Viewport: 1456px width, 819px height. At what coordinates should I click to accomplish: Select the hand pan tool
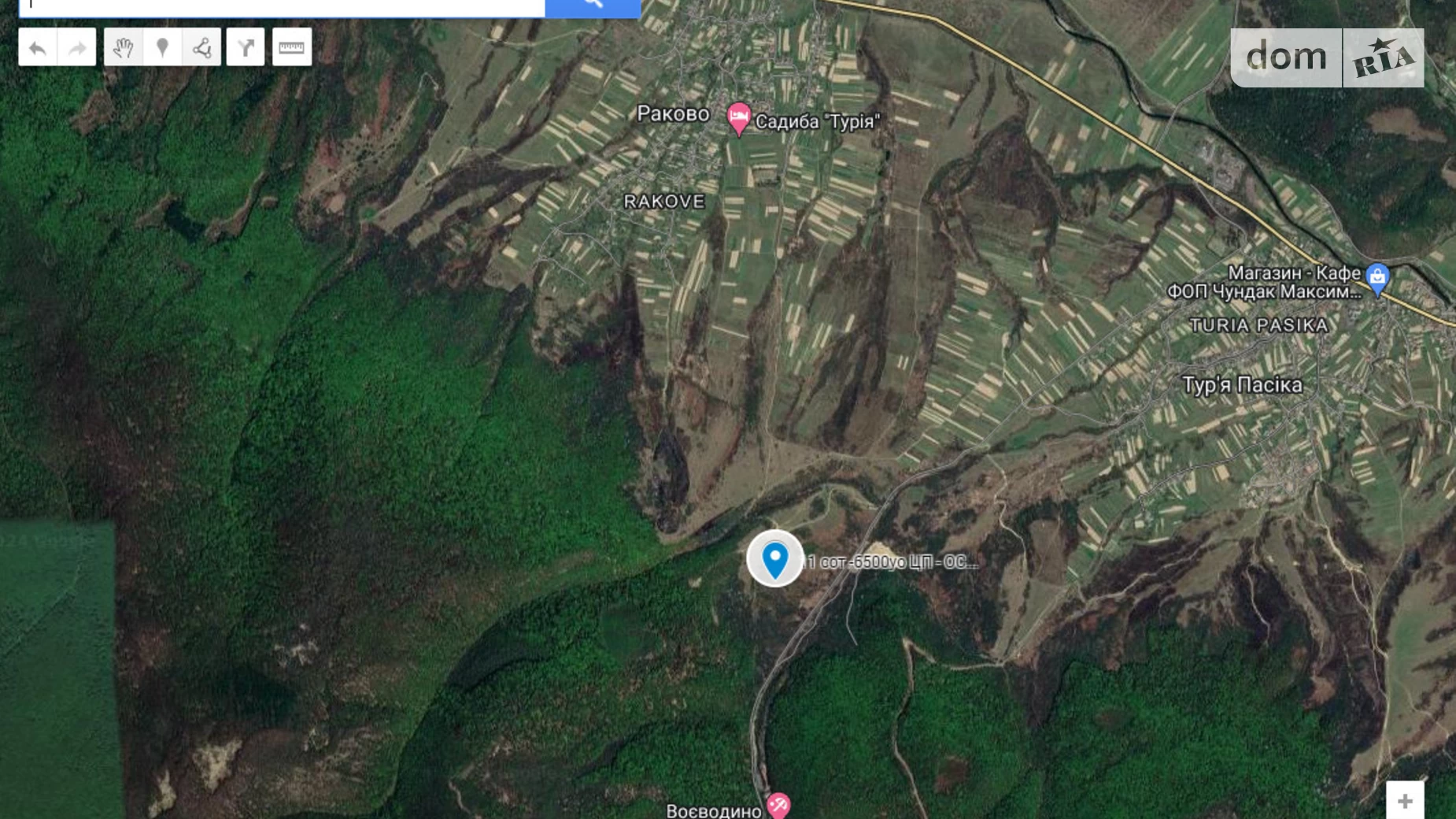click(x=123, y=48)
